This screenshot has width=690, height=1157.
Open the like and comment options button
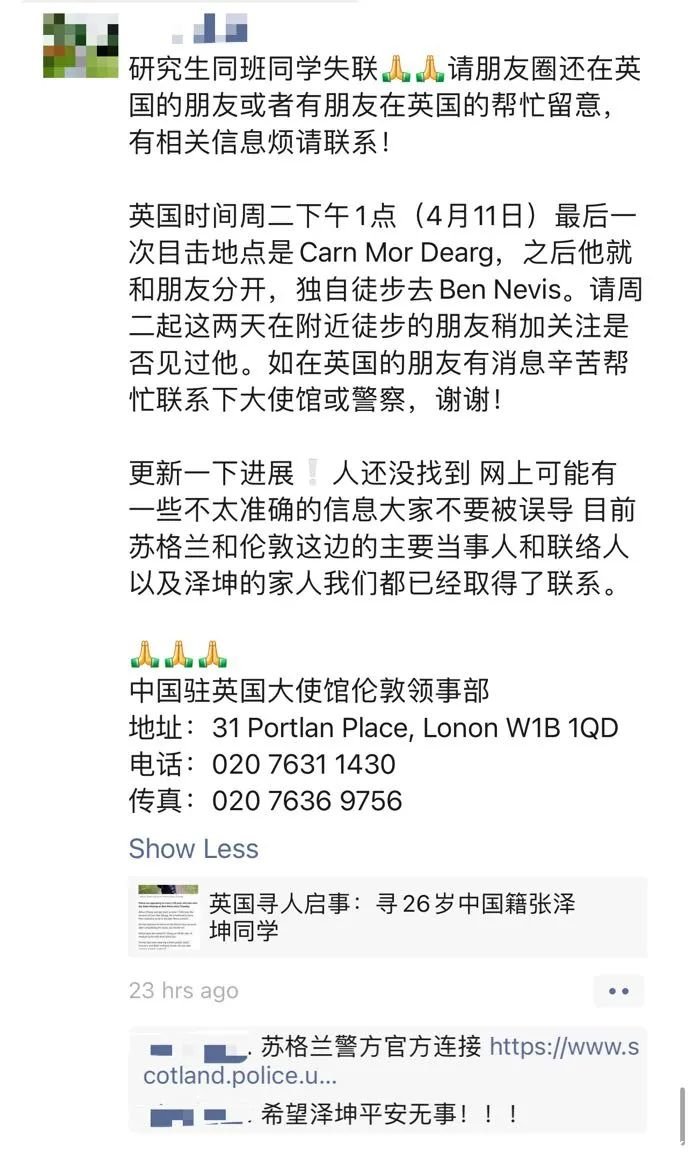point(618,991)
